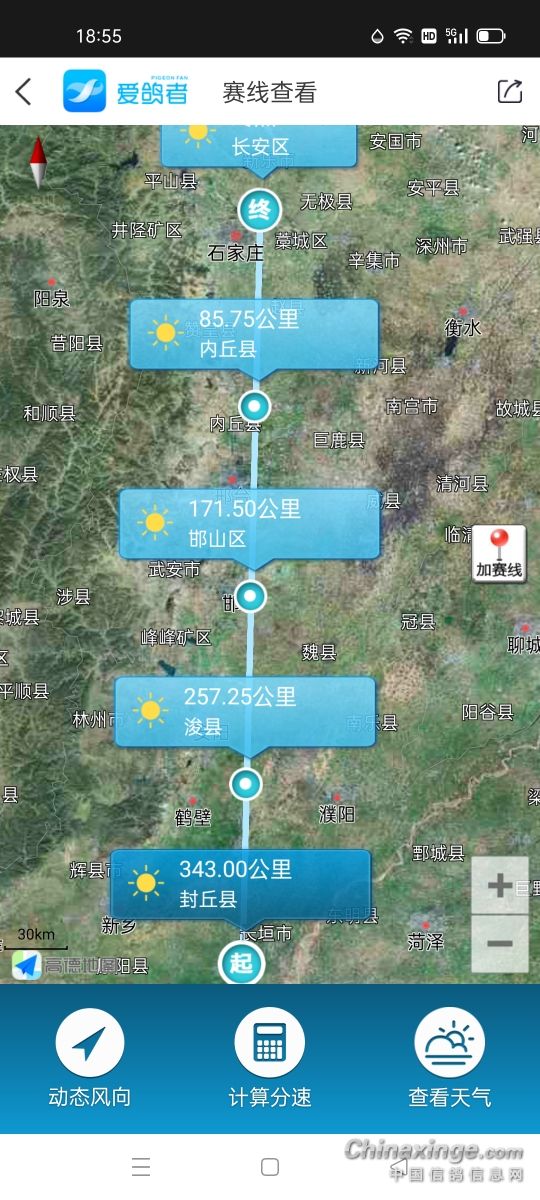The image size is (540, 1200).
Task: Open 动态风向 wind direction
Action: [90, 1058]
